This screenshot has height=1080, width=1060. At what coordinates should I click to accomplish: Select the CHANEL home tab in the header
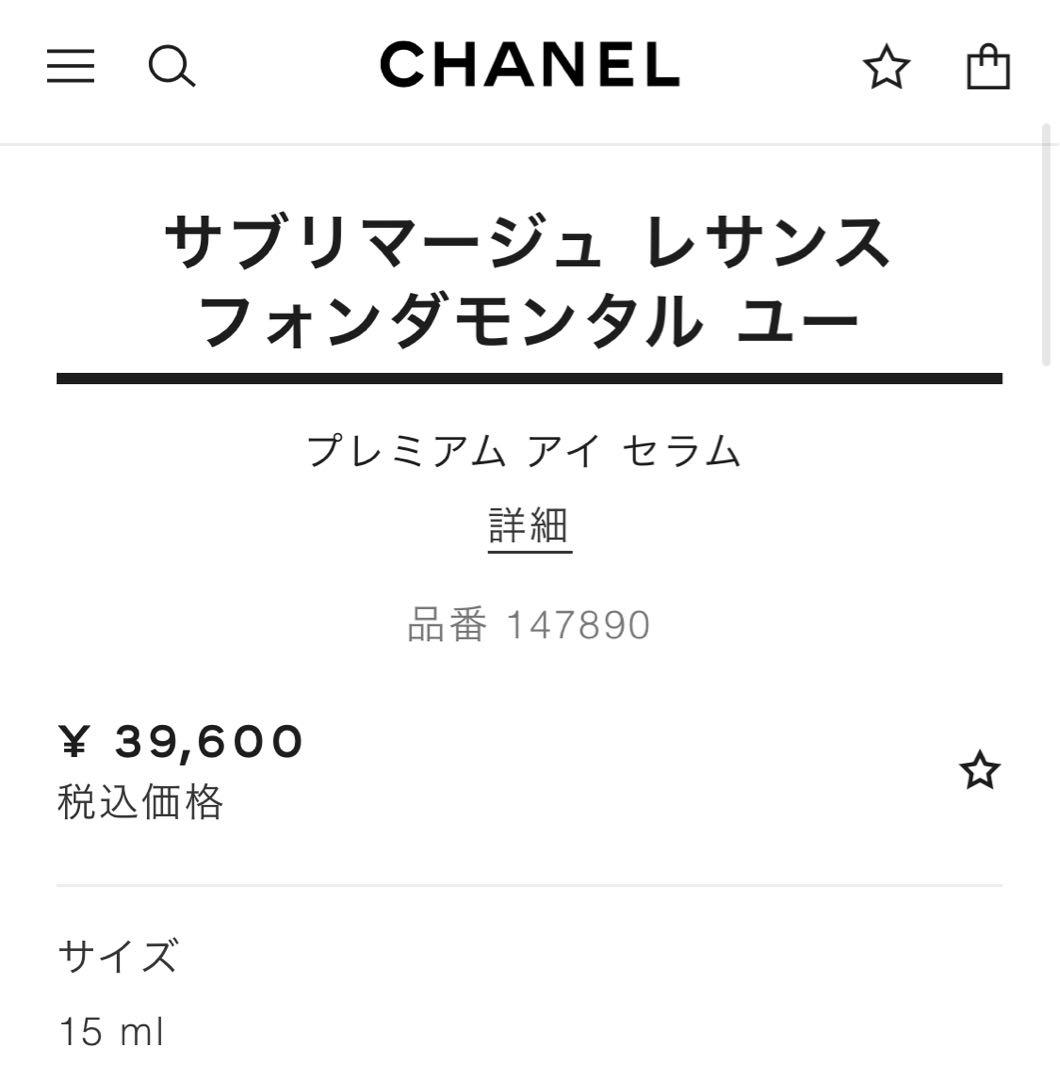[x=529, y=65]
